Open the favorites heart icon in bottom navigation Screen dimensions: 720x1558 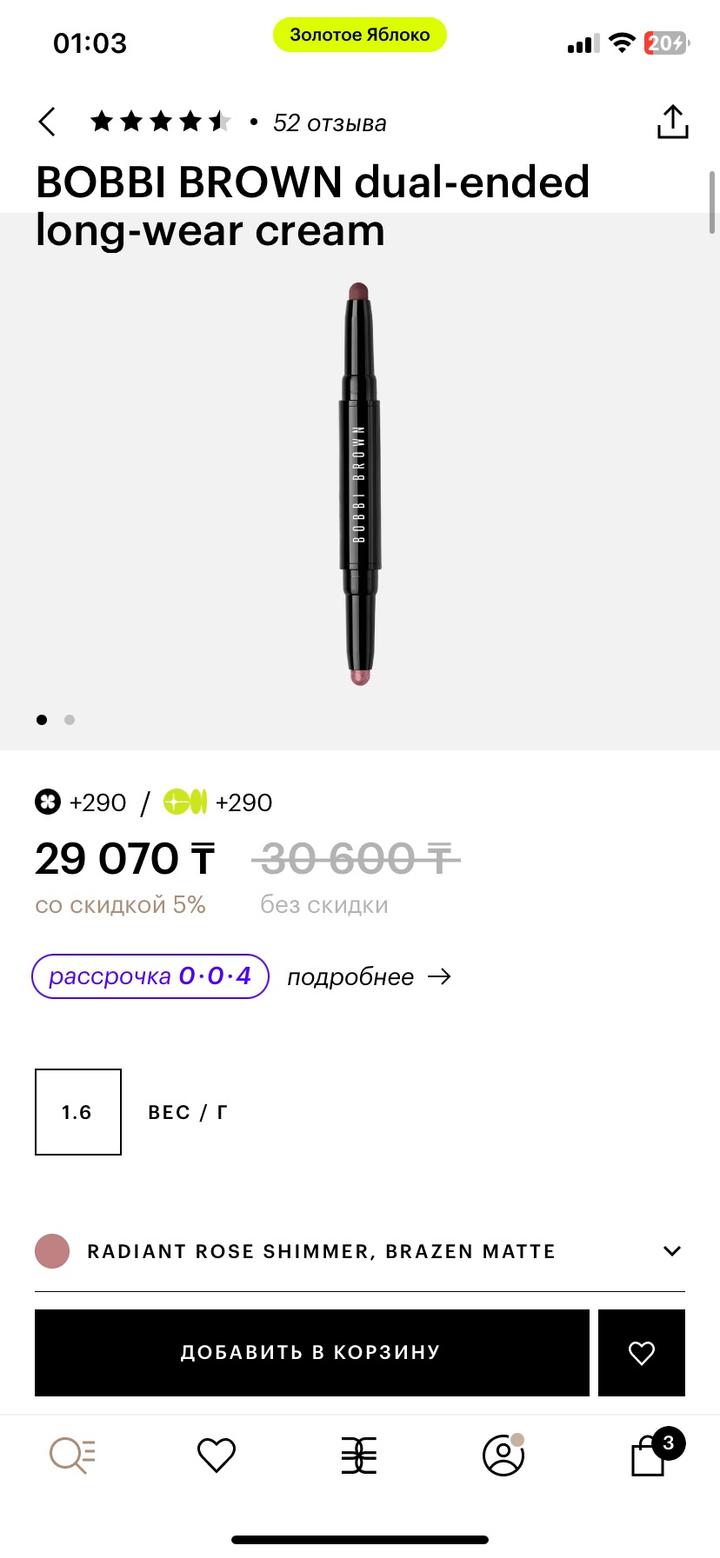[215, 1456]
